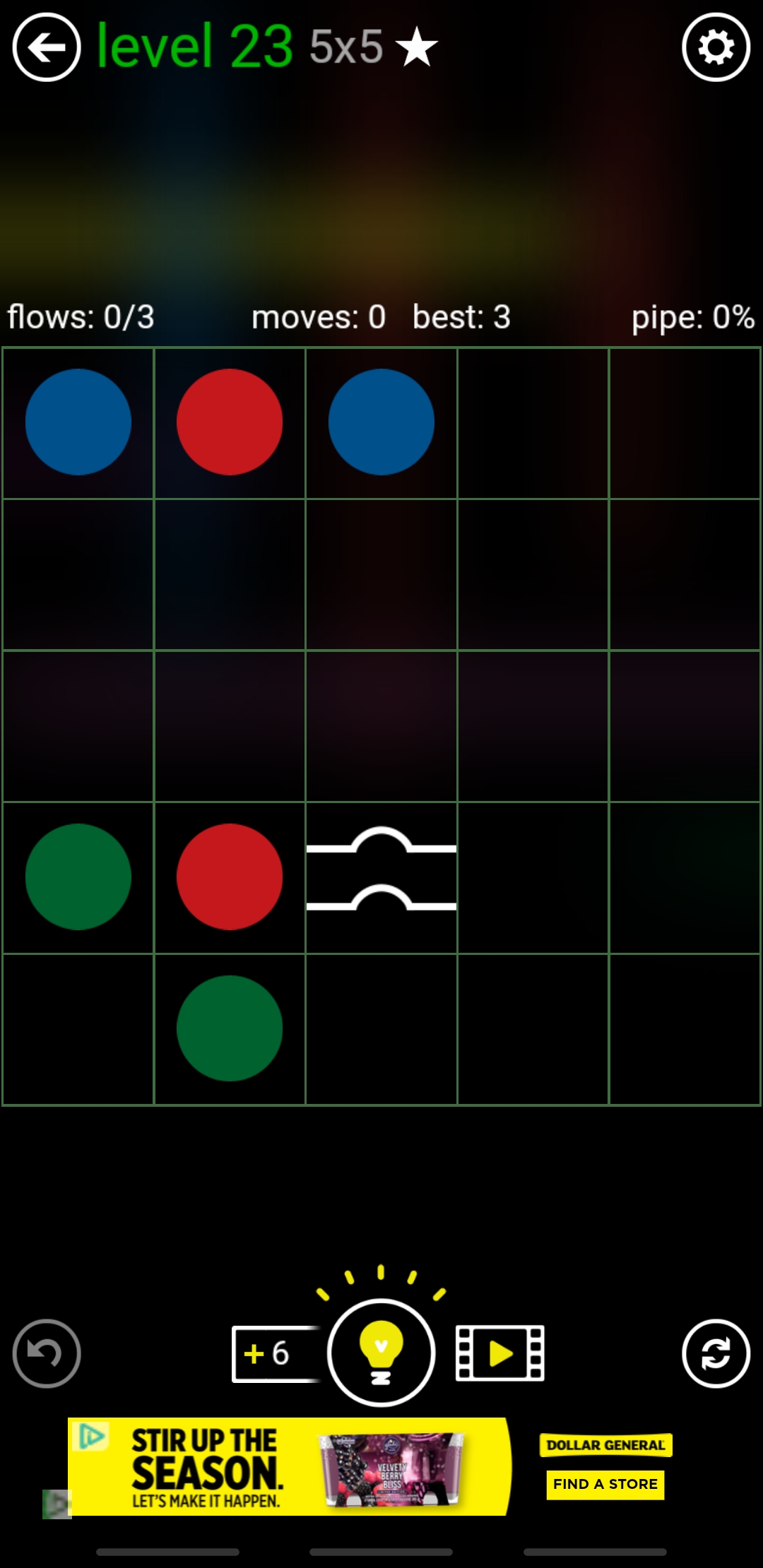Open the settings gear

[716, 48]
